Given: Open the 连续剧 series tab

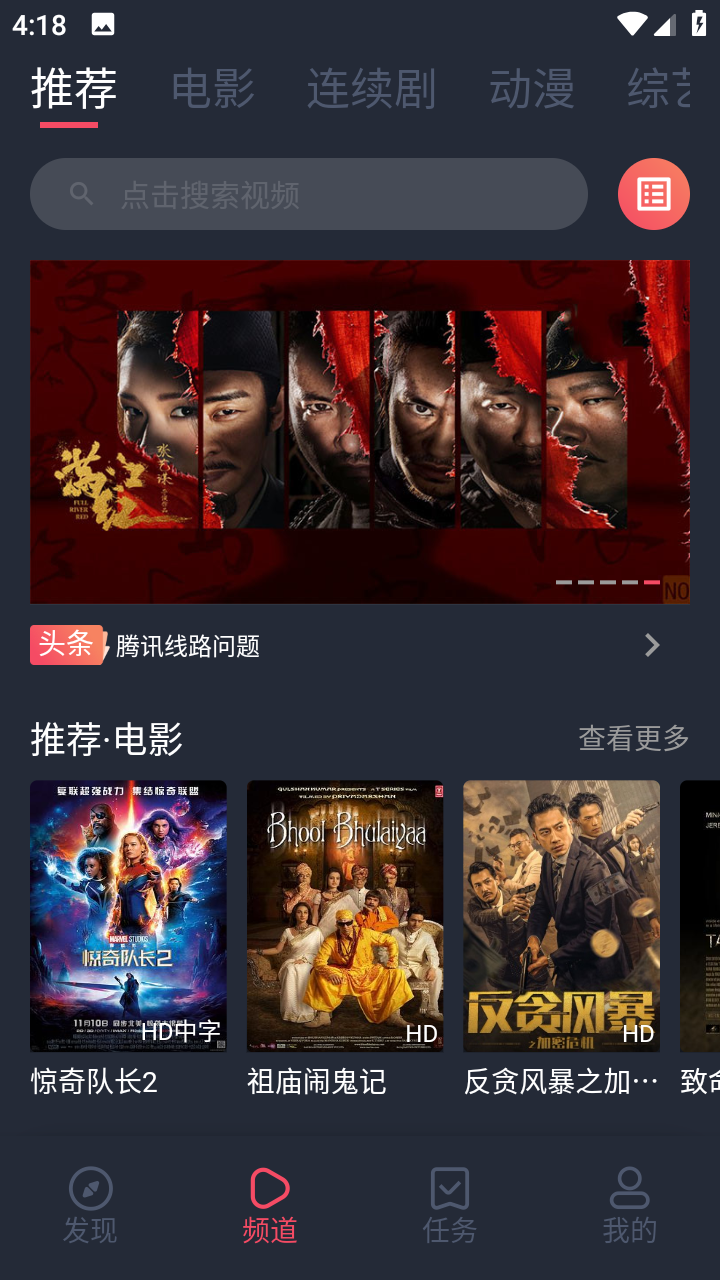Looking at the screenshot, I should (x=371, y=88).
